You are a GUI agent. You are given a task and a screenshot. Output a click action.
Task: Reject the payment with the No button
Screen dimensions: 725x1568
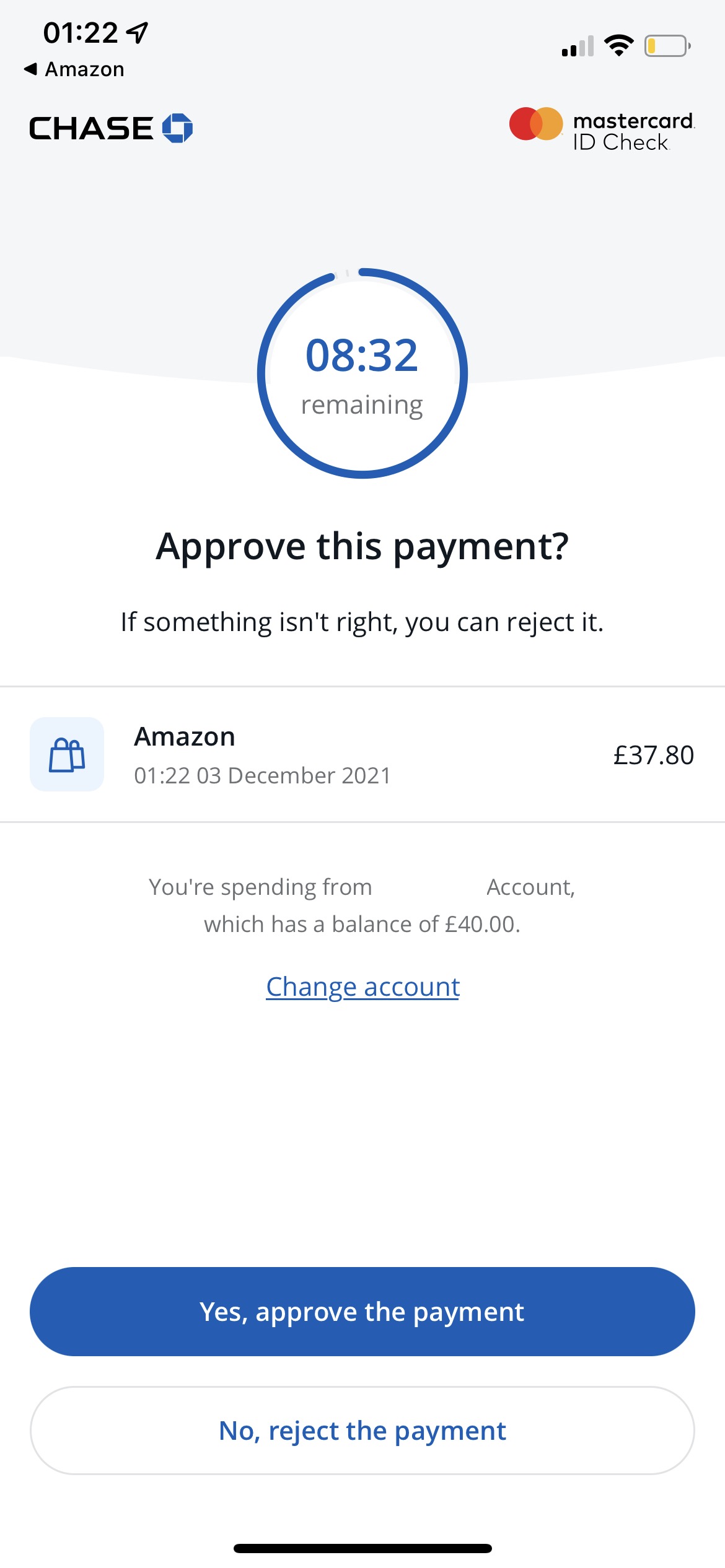362,1430
